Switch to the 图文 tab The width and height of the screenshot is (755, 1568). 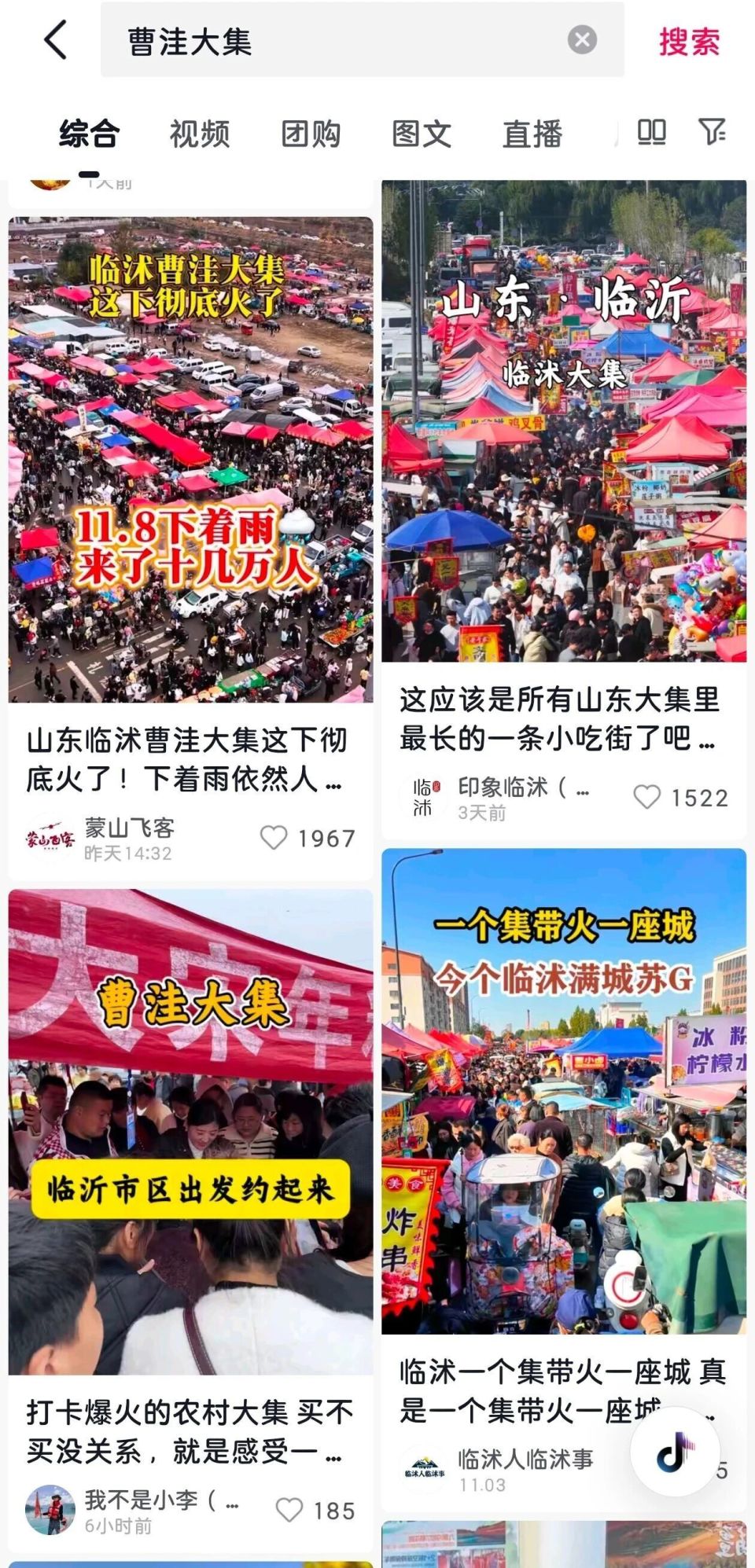pos(422,134)
